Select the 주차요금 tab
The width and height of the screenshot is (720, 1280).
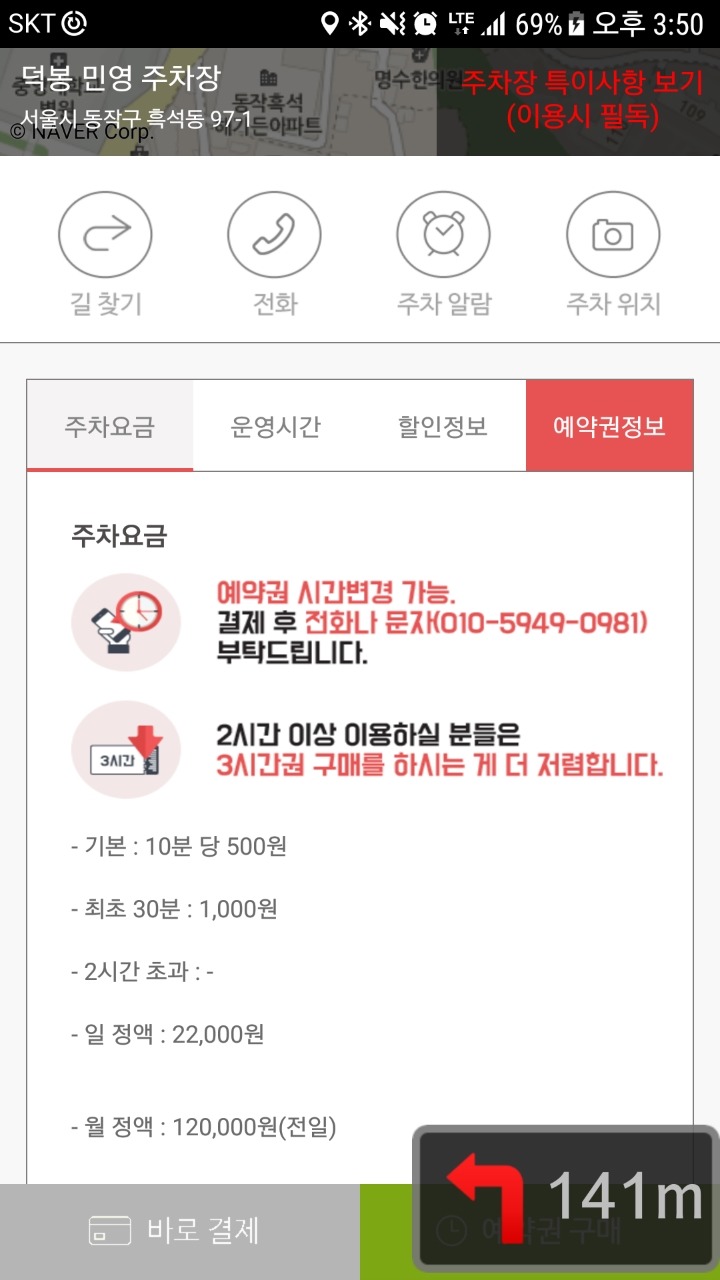(110, 426)
